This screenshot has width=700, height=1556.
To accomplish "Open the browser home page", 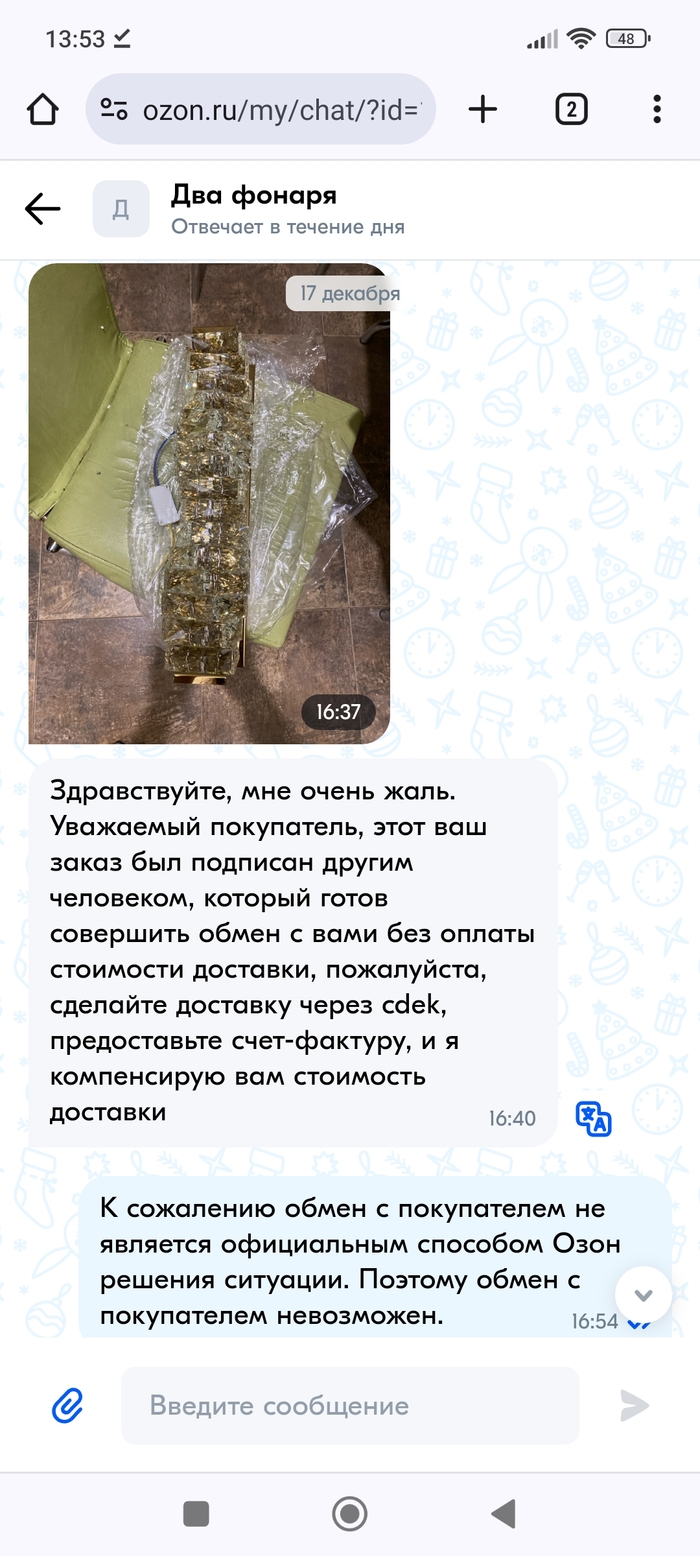I will 42,109.
